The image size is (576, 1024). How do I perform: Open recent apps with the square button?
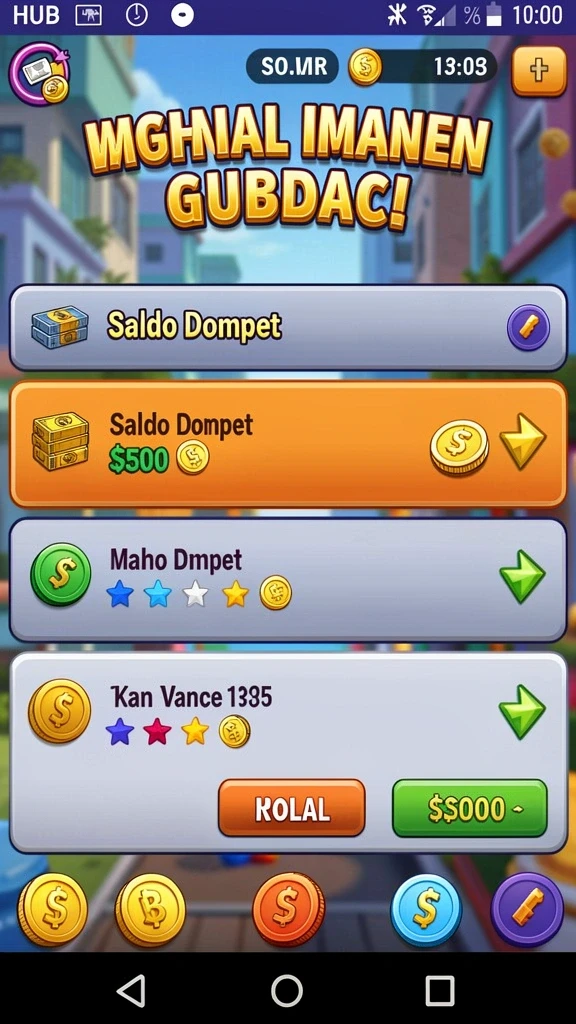pyautogui.click(x=440, y=991)
